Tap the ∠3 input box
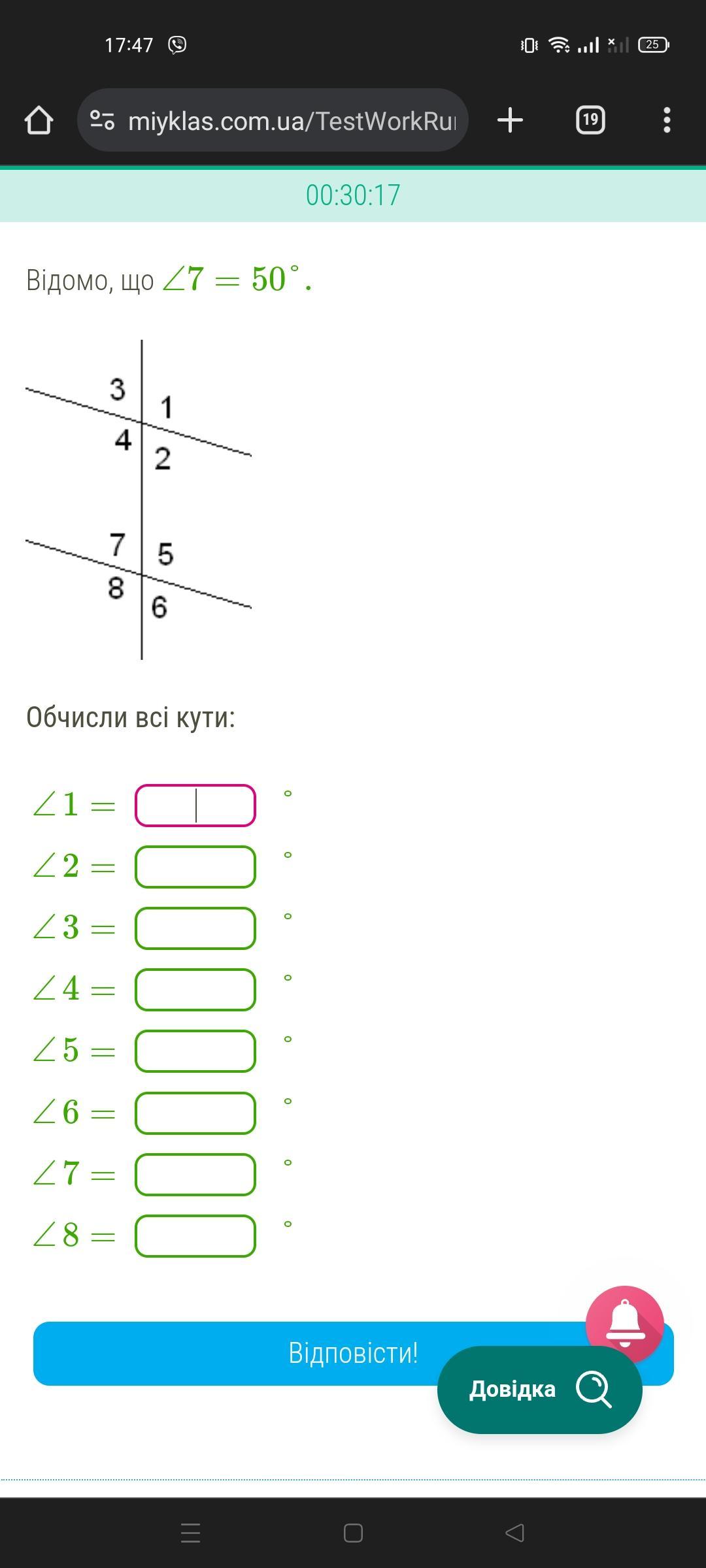 coord(195,928)
